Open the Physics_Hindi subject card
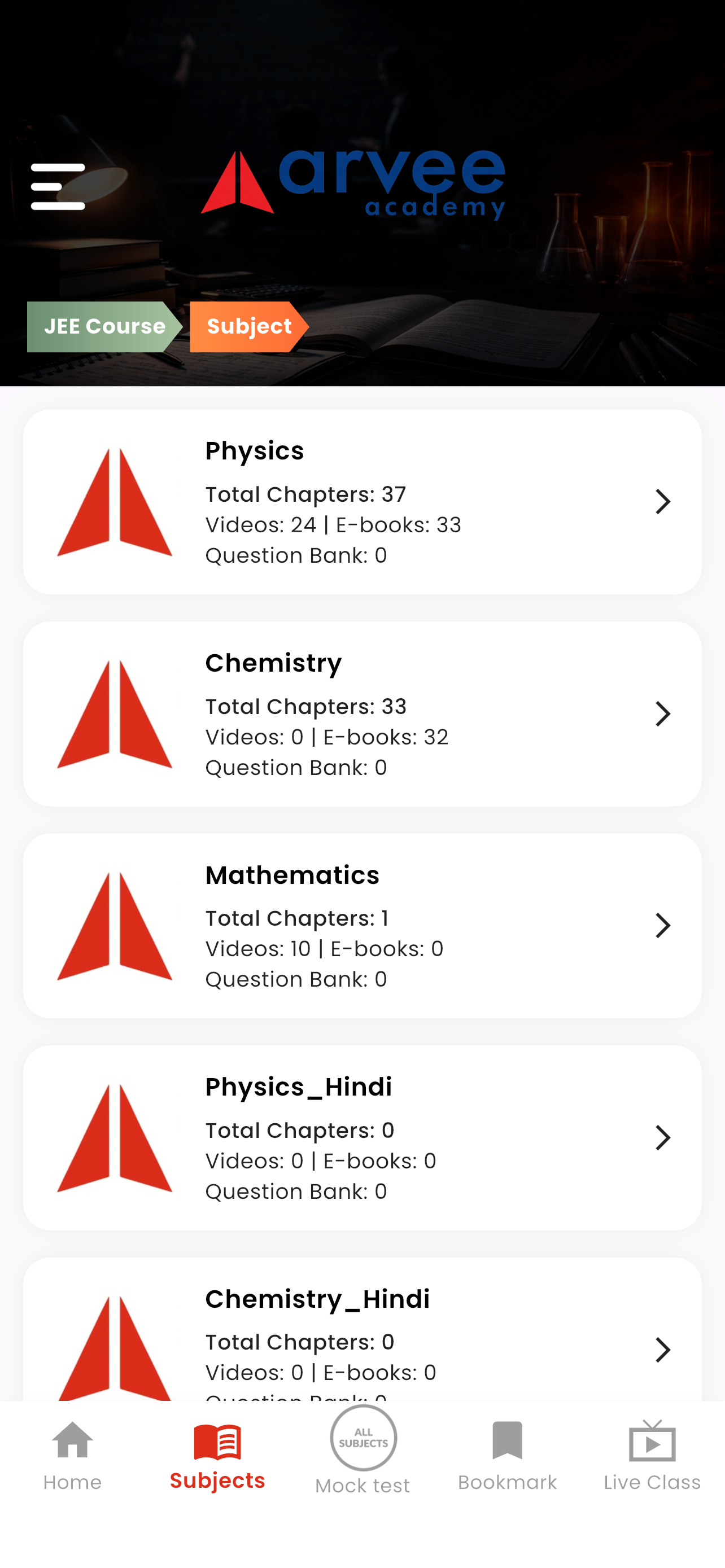 click(362, 1138)
